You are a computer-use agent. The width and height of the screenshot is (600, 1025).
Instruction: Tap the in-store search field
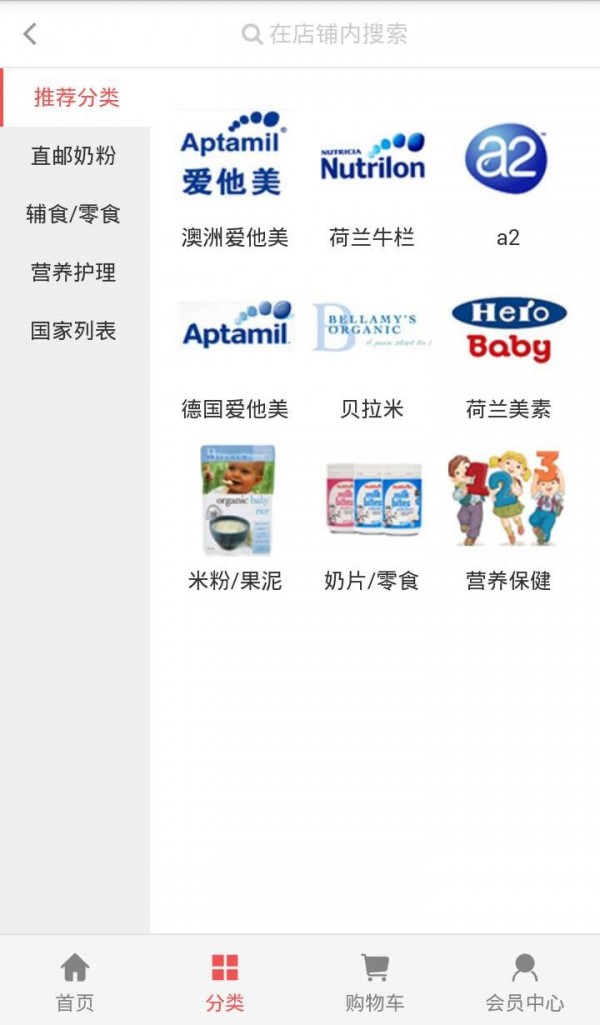[325, 34]
